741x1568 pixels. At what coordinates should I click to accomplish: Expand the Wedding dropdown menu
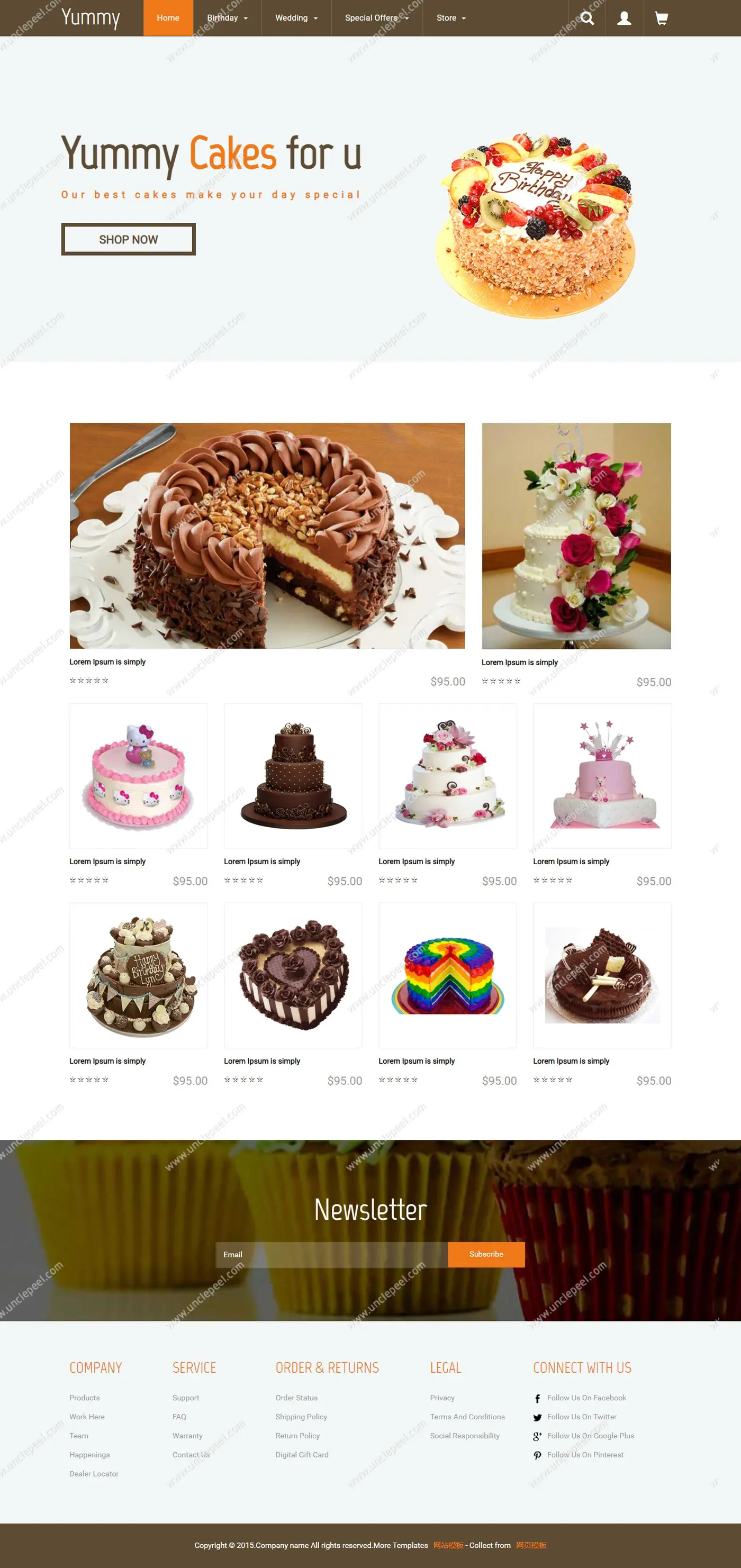[296, 19]
